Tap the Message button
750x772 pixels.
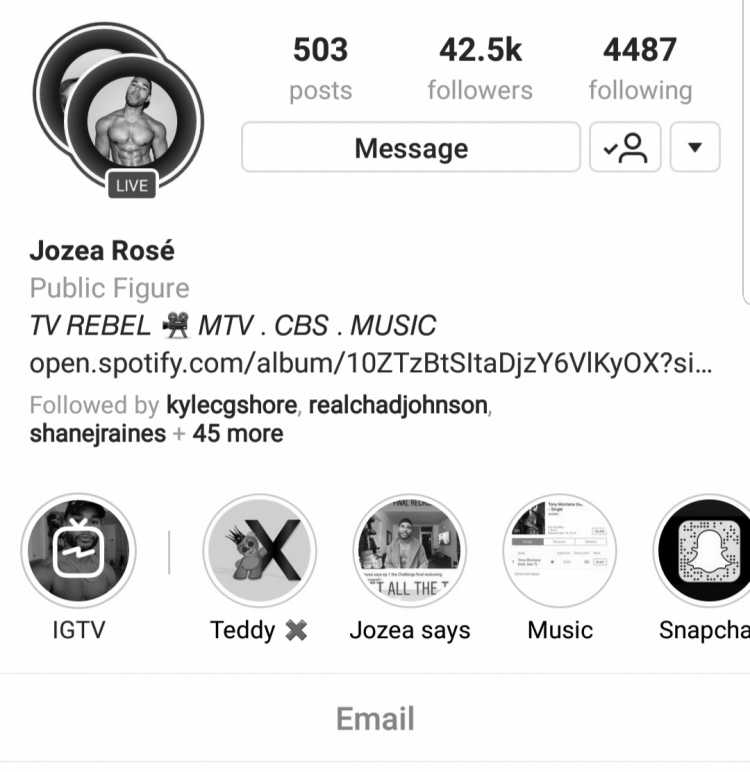click(x=410, y=148)
